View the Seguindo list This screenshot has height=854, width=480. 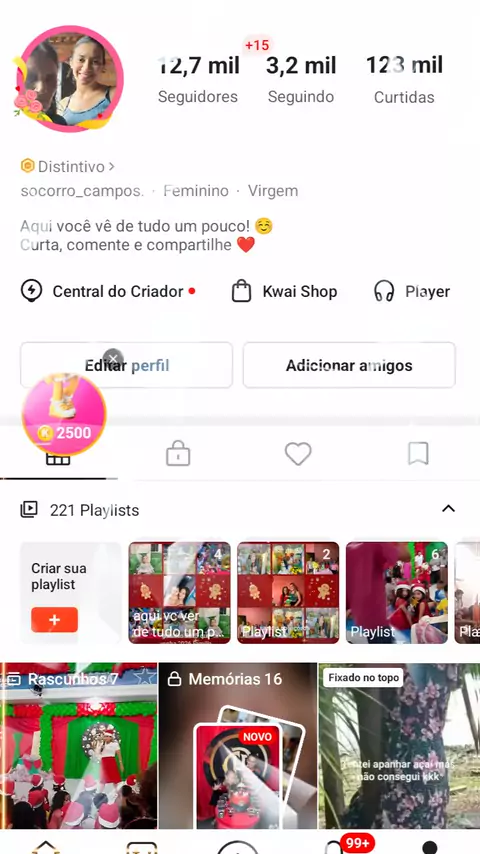(x=301, y=80)
